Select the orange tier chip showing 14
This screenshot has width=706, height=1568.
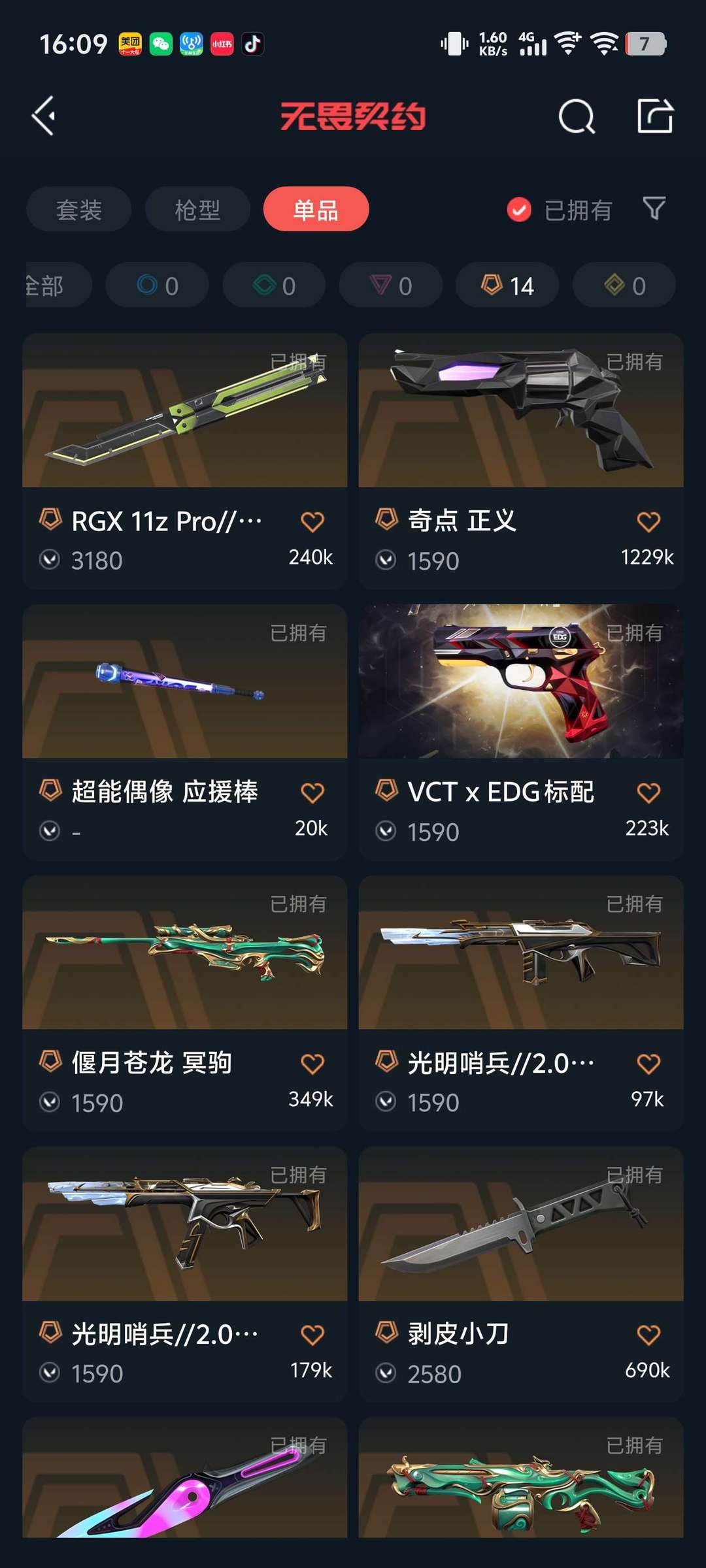(507, 286)
